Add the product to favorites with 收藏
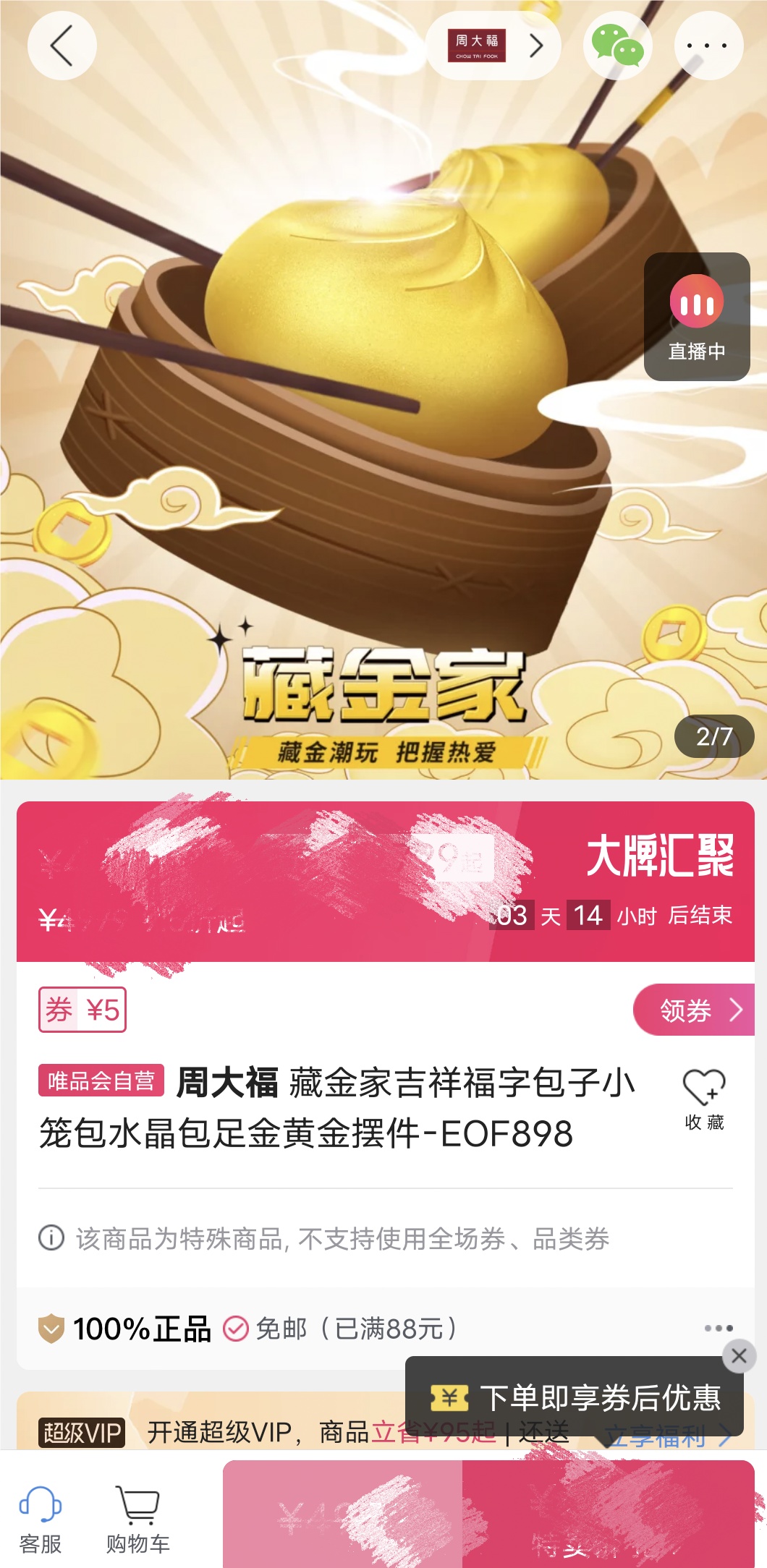 (704, 1099)
